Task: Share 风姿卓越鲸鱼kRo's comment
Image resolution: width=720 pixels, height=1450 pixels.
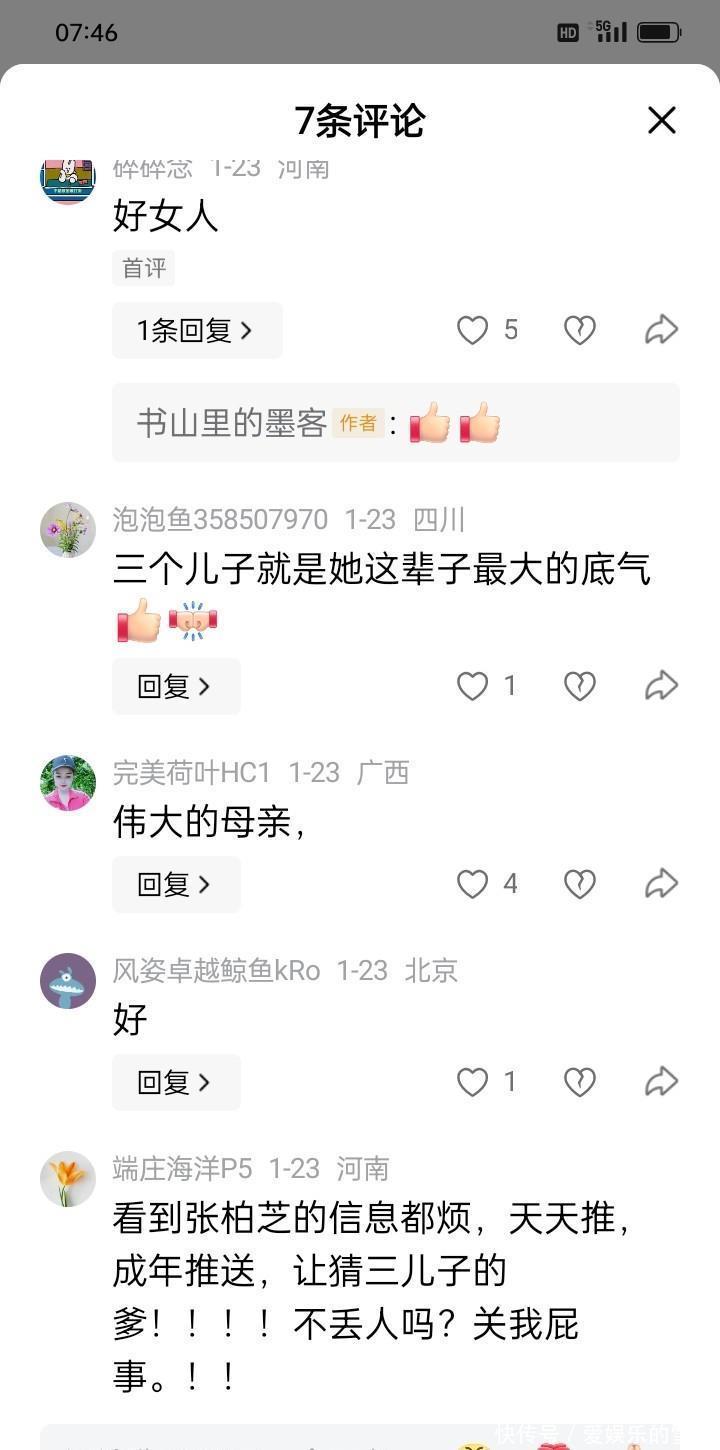Action: point(661,1082)
